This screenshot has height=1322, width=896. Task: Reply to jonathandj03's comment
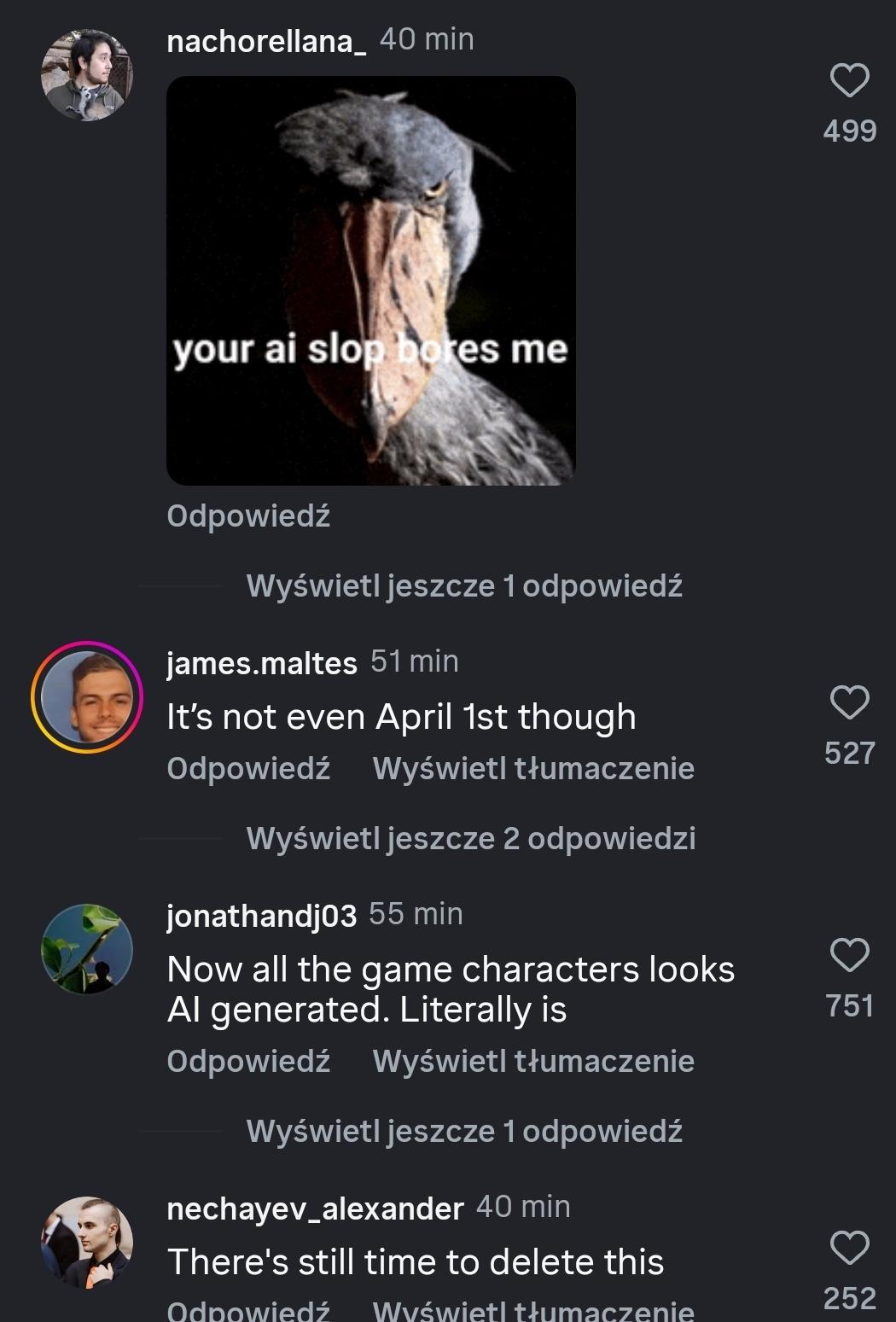point(248,1062)
